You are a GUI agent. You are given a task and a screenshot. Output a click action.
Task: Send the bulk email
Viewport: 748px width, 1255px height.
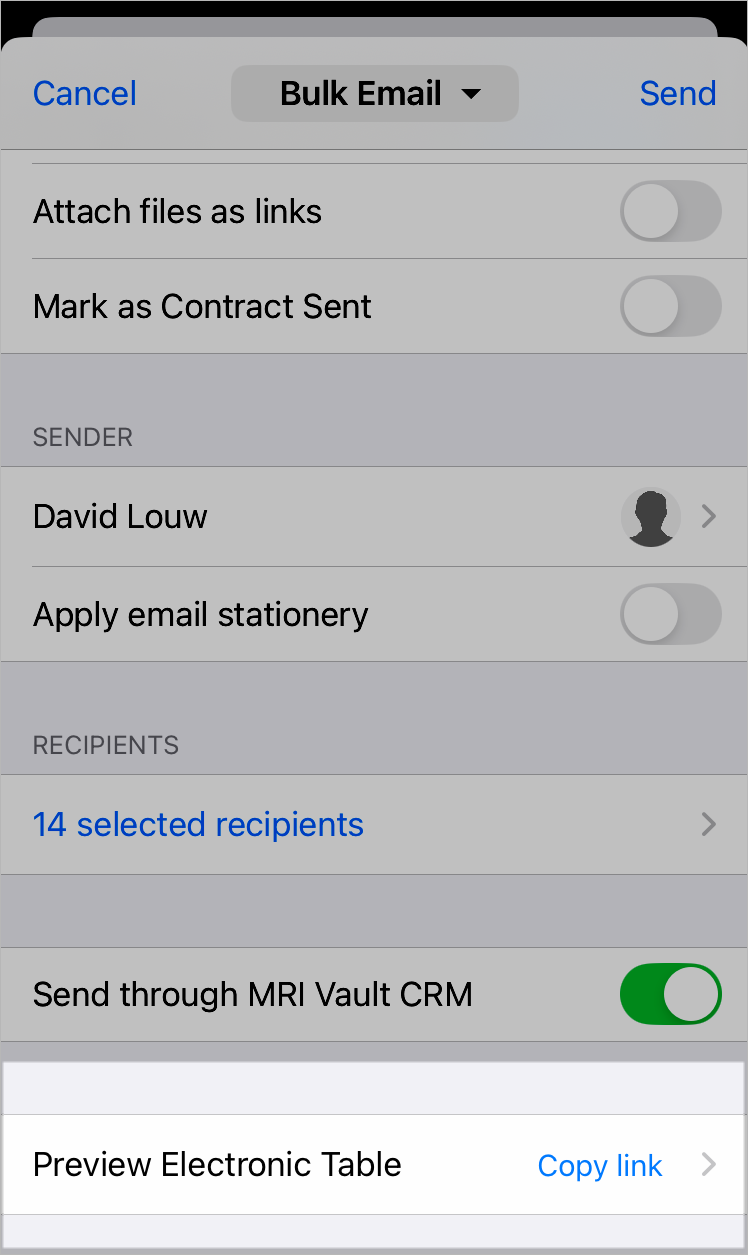coord(678,93)
